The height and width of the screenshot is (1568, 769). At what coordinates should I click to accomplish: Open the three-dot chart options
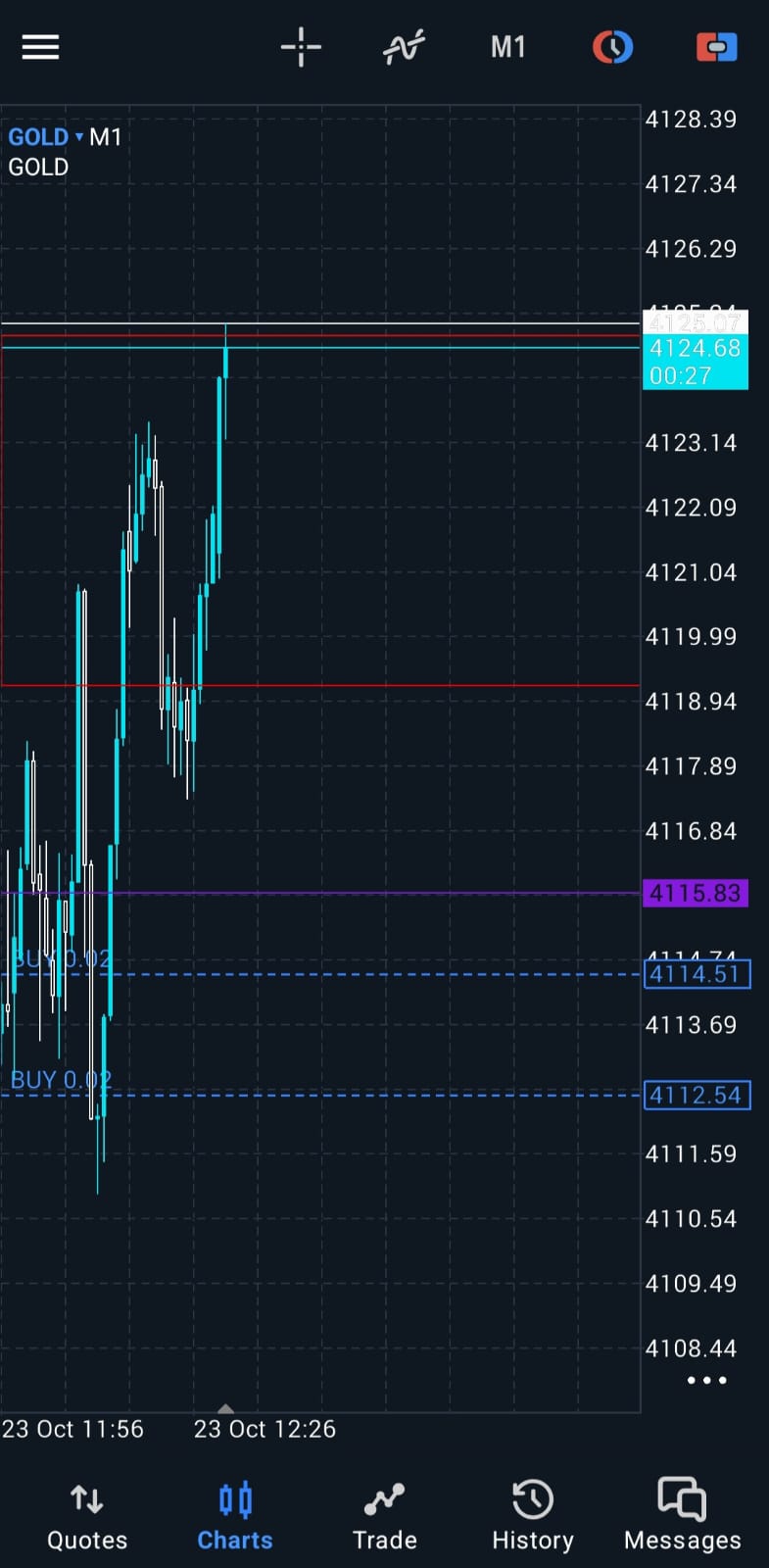[706, 1380]
